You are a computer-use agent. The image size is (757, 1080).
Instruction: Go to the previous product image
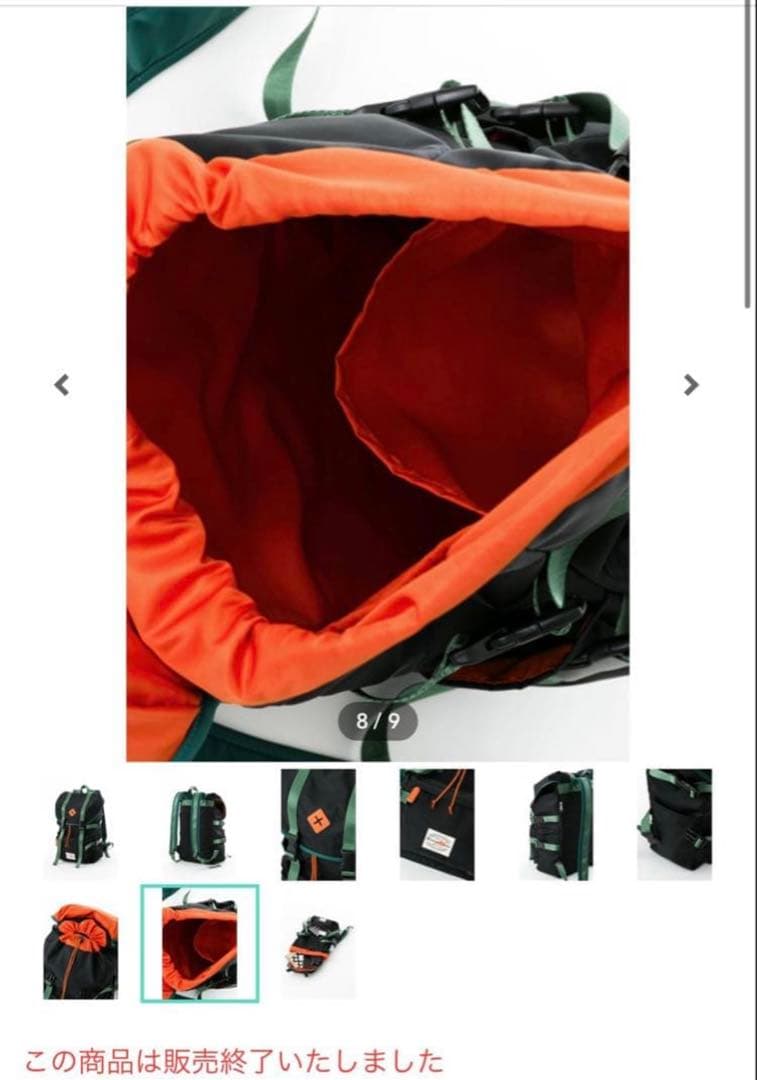point(62,385)
